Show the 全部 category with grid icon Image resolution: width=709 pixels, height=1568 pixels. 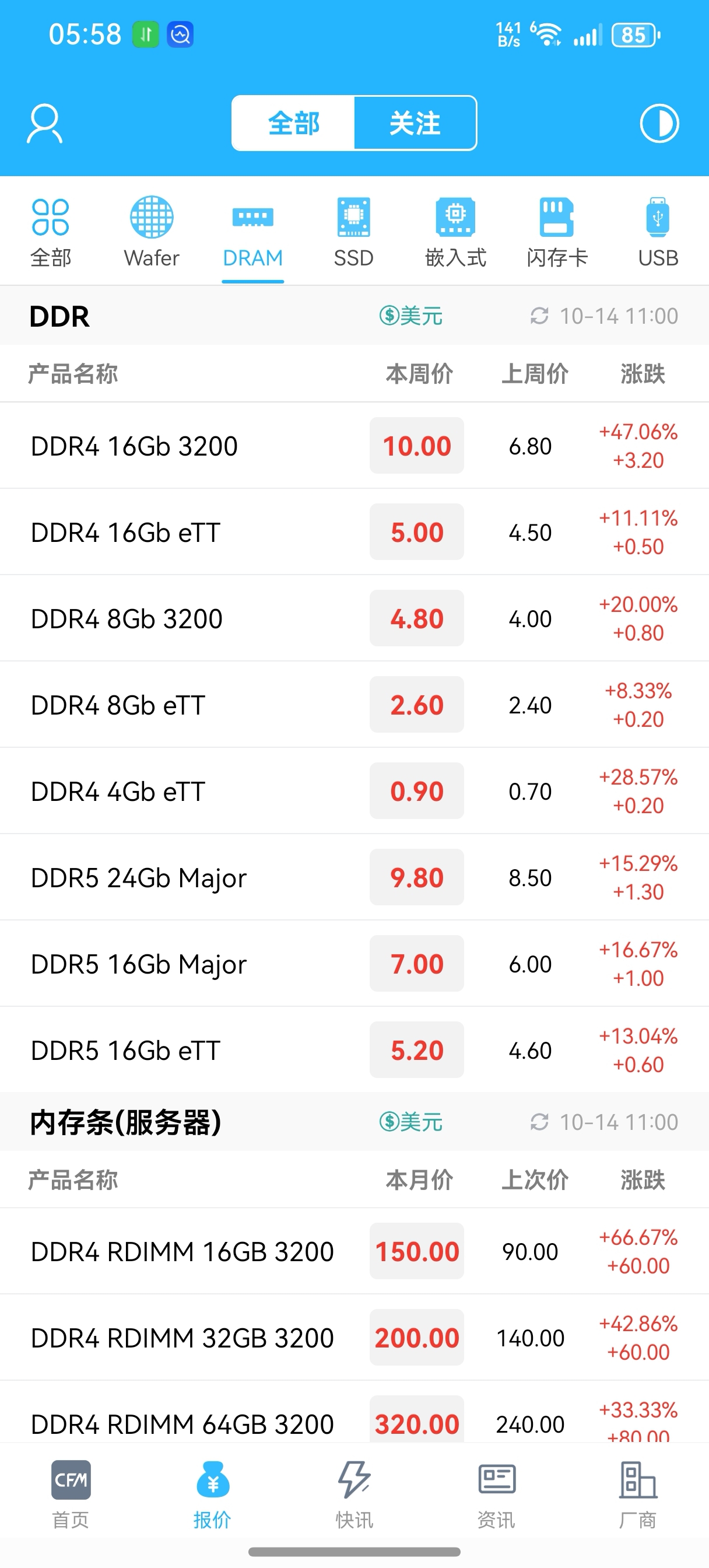(x=51, y=232)
